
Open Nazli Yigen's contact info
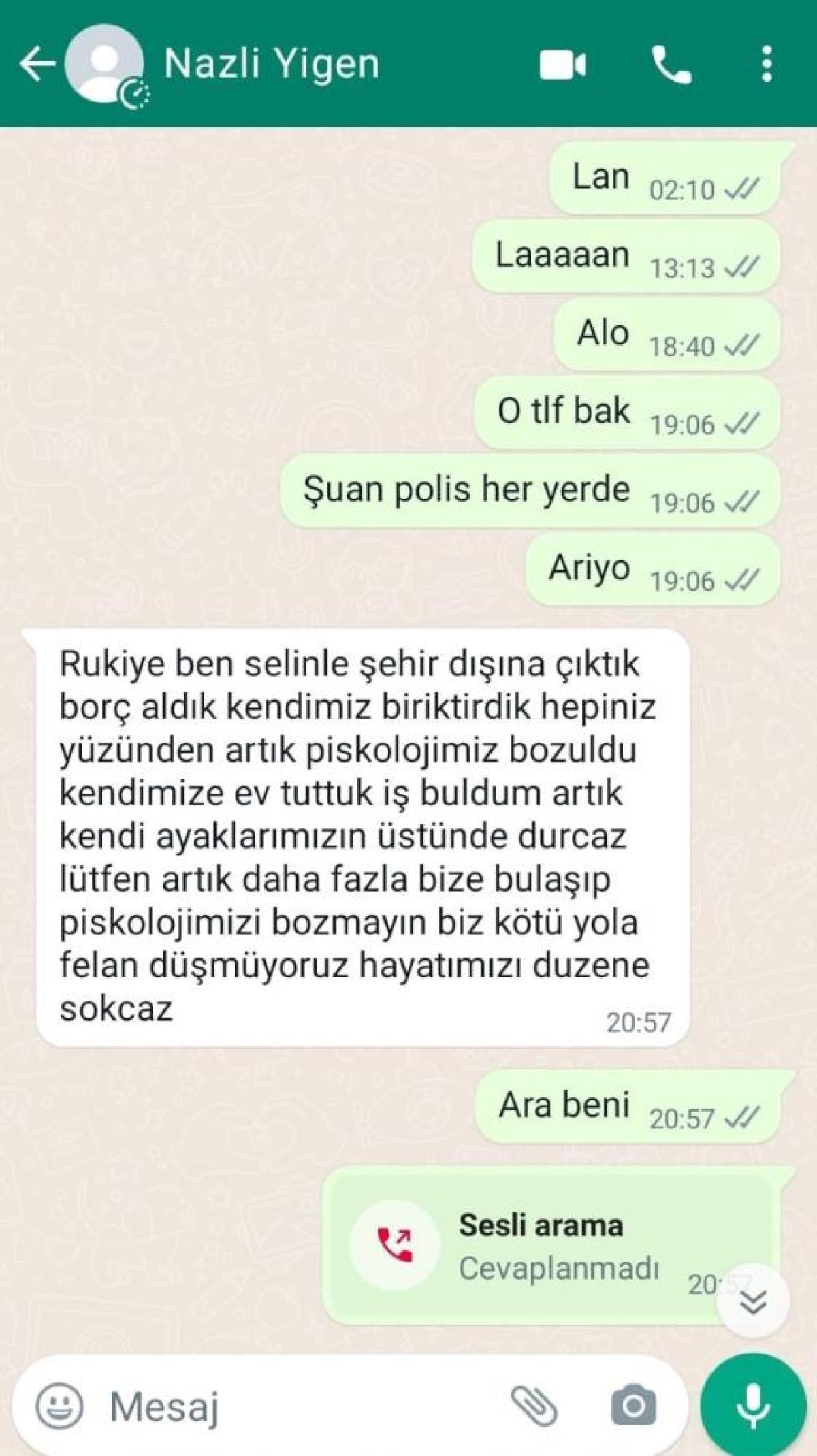tap(271, 65)
